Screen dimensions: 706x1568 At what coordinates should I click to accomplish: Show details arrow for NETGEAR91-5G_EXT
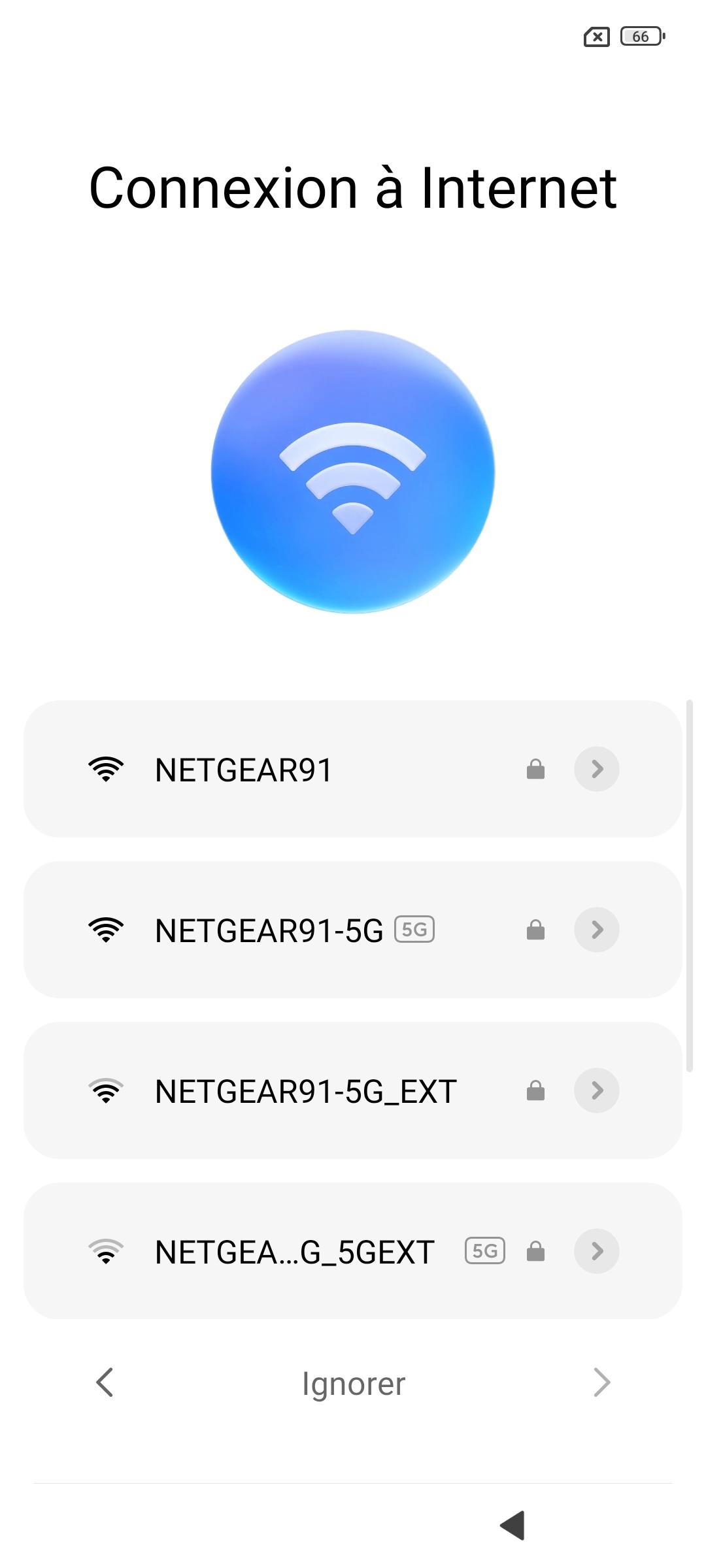596,1090
